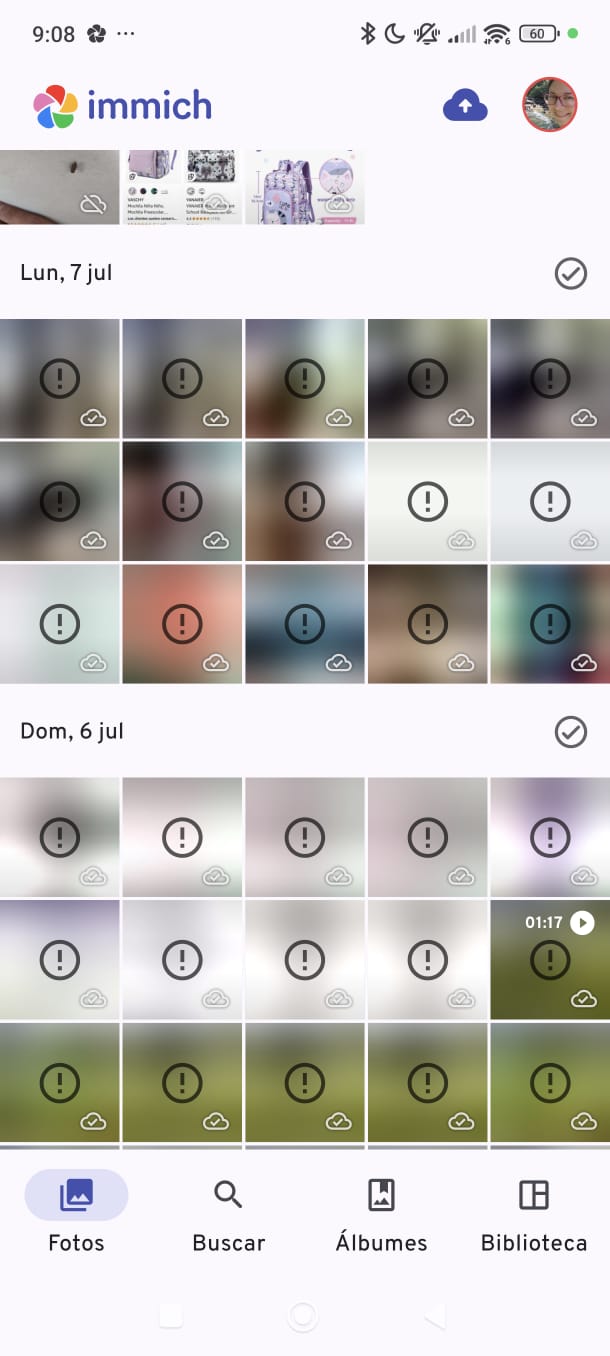Tap the system home button
Screen dimensions: 610x1356
pos(303,1317)
